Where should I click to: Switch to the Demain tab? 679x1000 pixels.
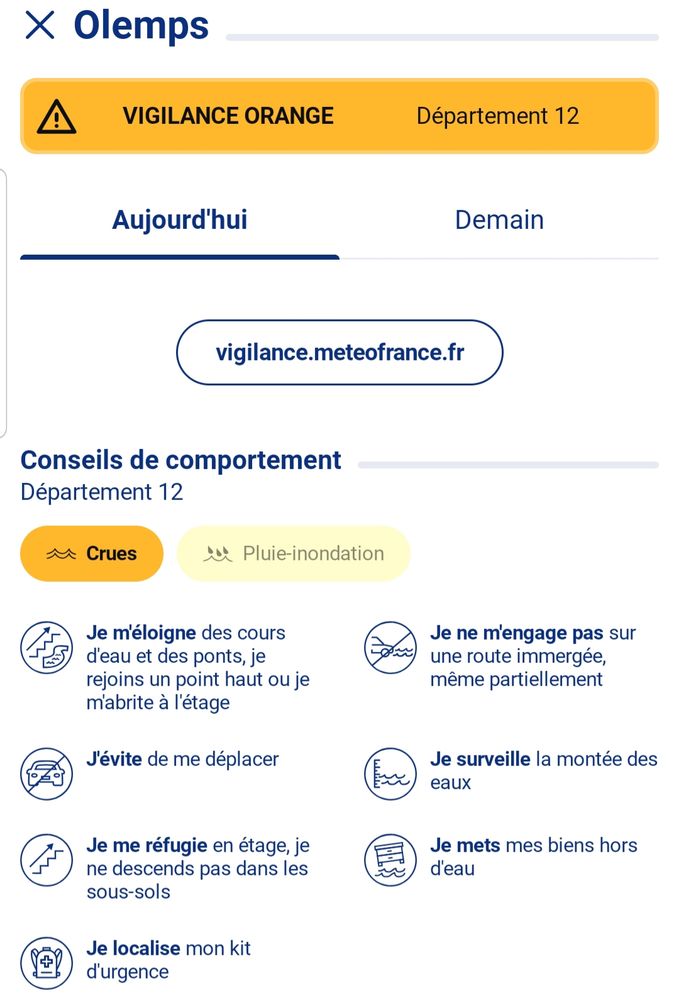(x=499, y=220)
